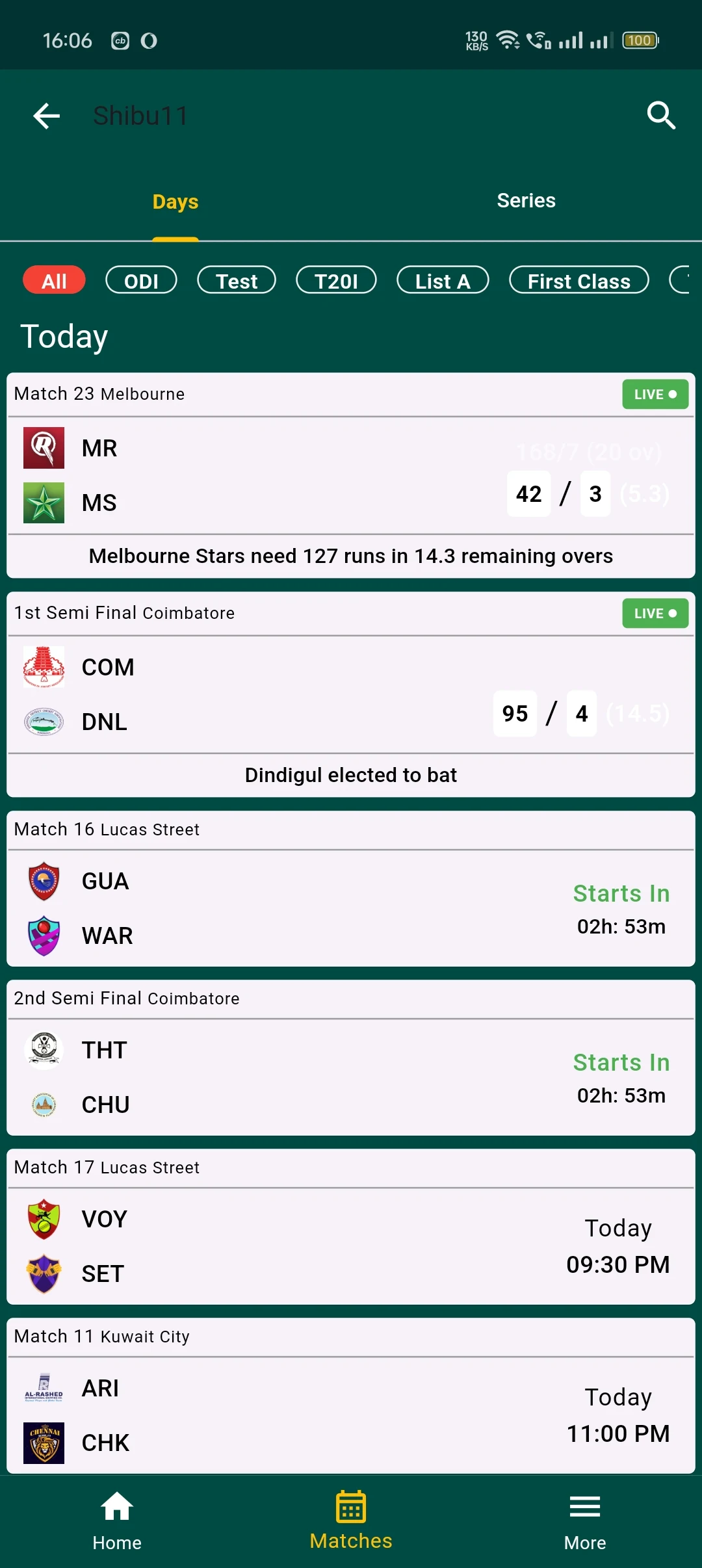Switch to the Series tab
The width and height of the screenshot is (702, 1568).
(526, 201)
